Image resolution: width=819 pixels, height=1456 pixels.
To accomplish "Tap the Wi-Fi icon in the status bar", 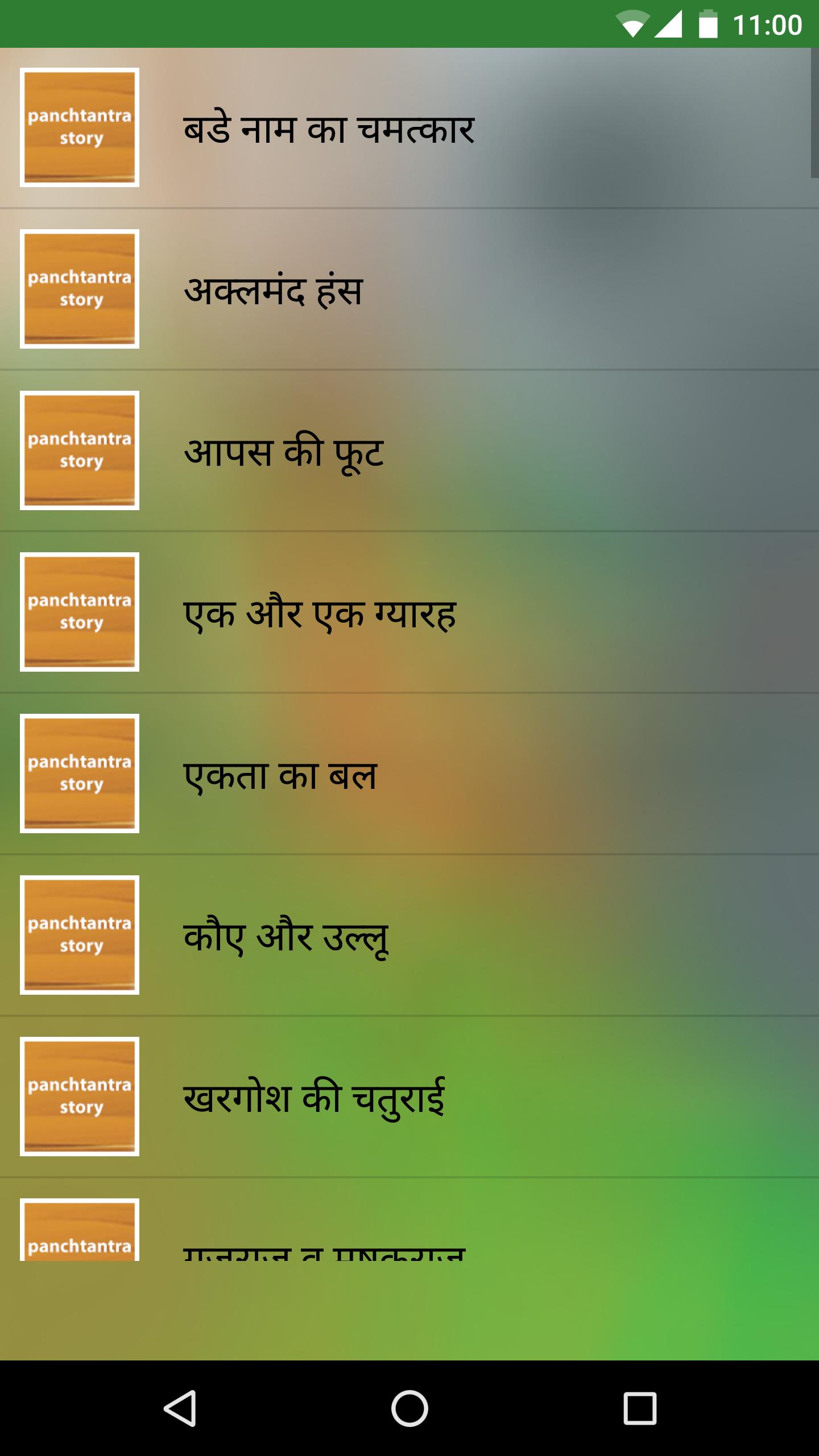I will [633, 23].
